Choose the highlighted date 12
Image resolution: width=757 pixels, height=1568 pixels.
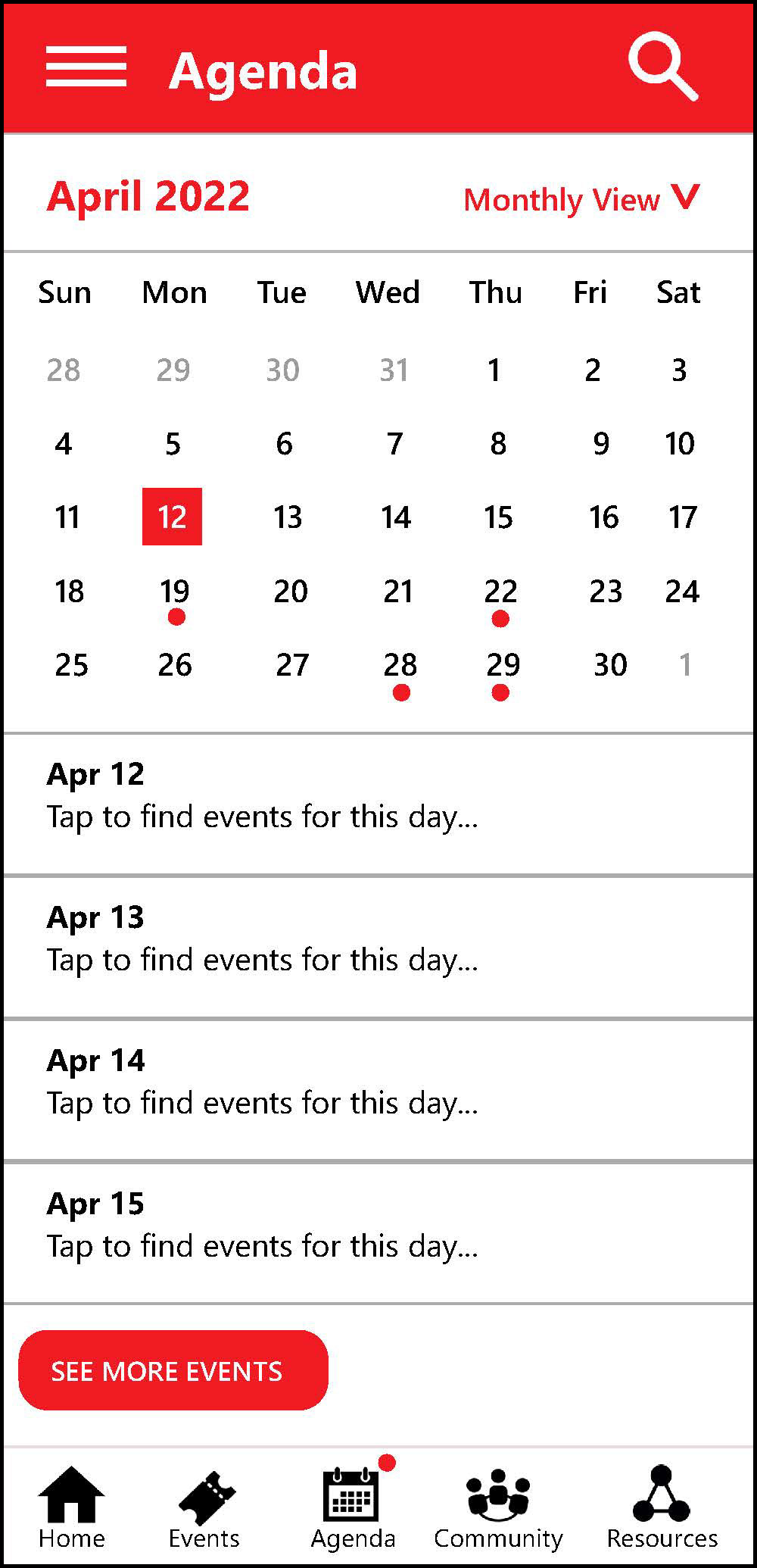click(172, 517)
